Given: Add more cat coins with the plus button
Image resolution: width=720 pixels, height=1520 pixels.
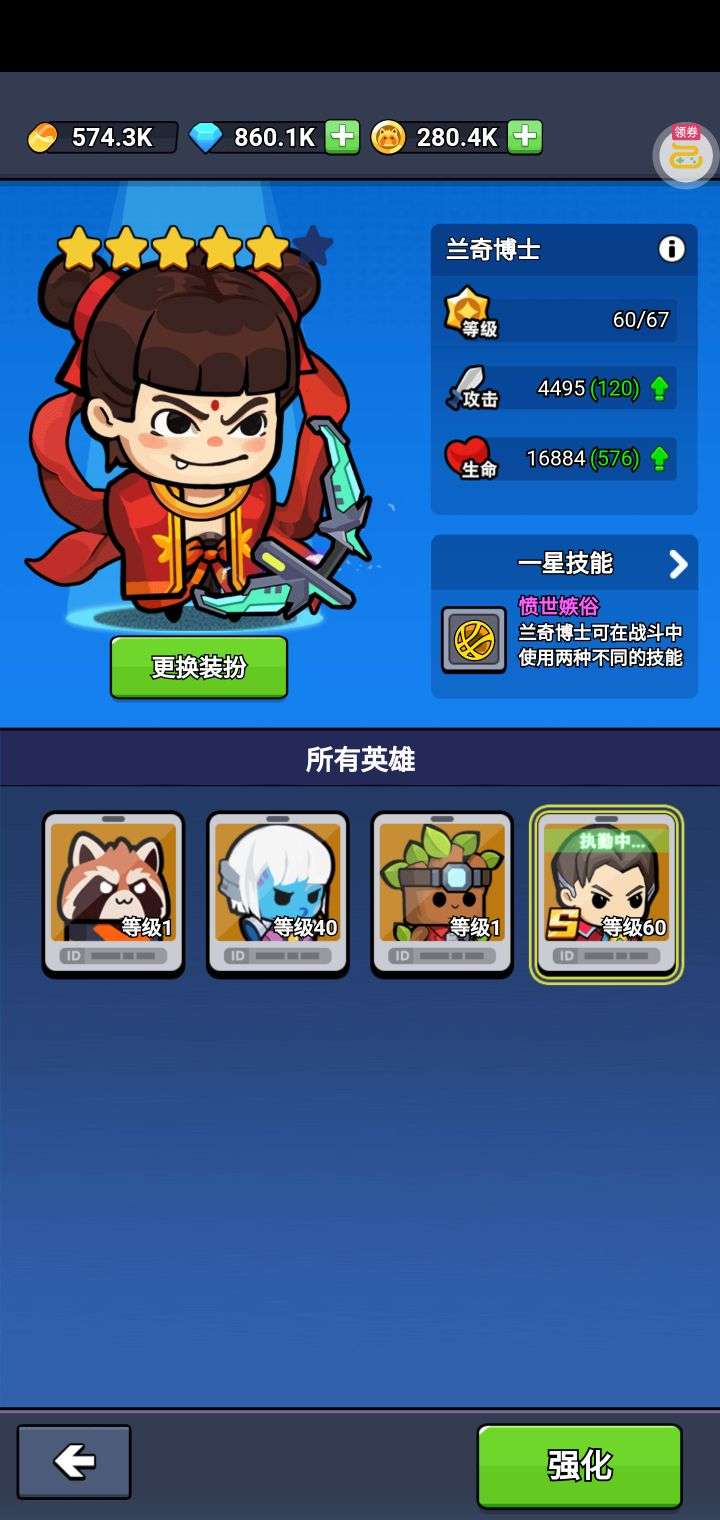Looking at the screenshot, I should tap(524, 137).
